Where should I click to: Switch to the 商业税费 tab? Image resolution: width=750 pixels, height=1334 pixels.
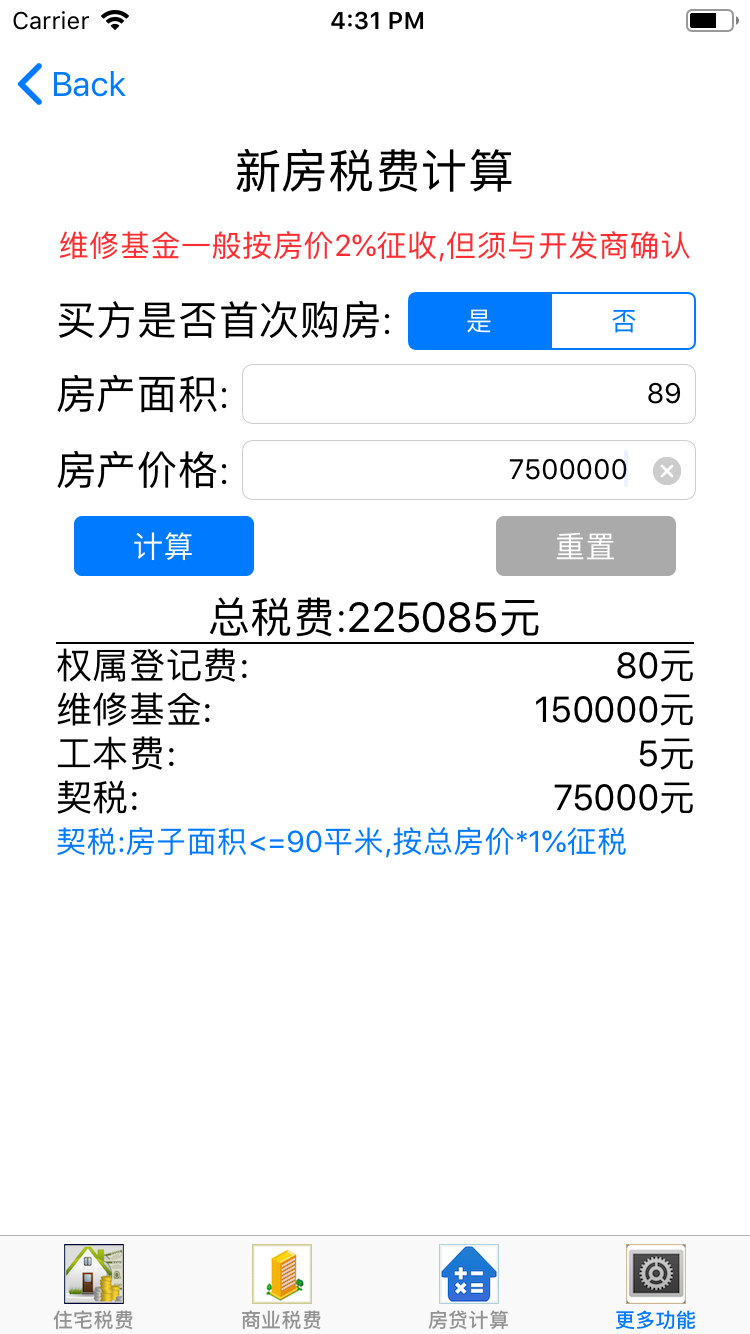pos(281,1287)
